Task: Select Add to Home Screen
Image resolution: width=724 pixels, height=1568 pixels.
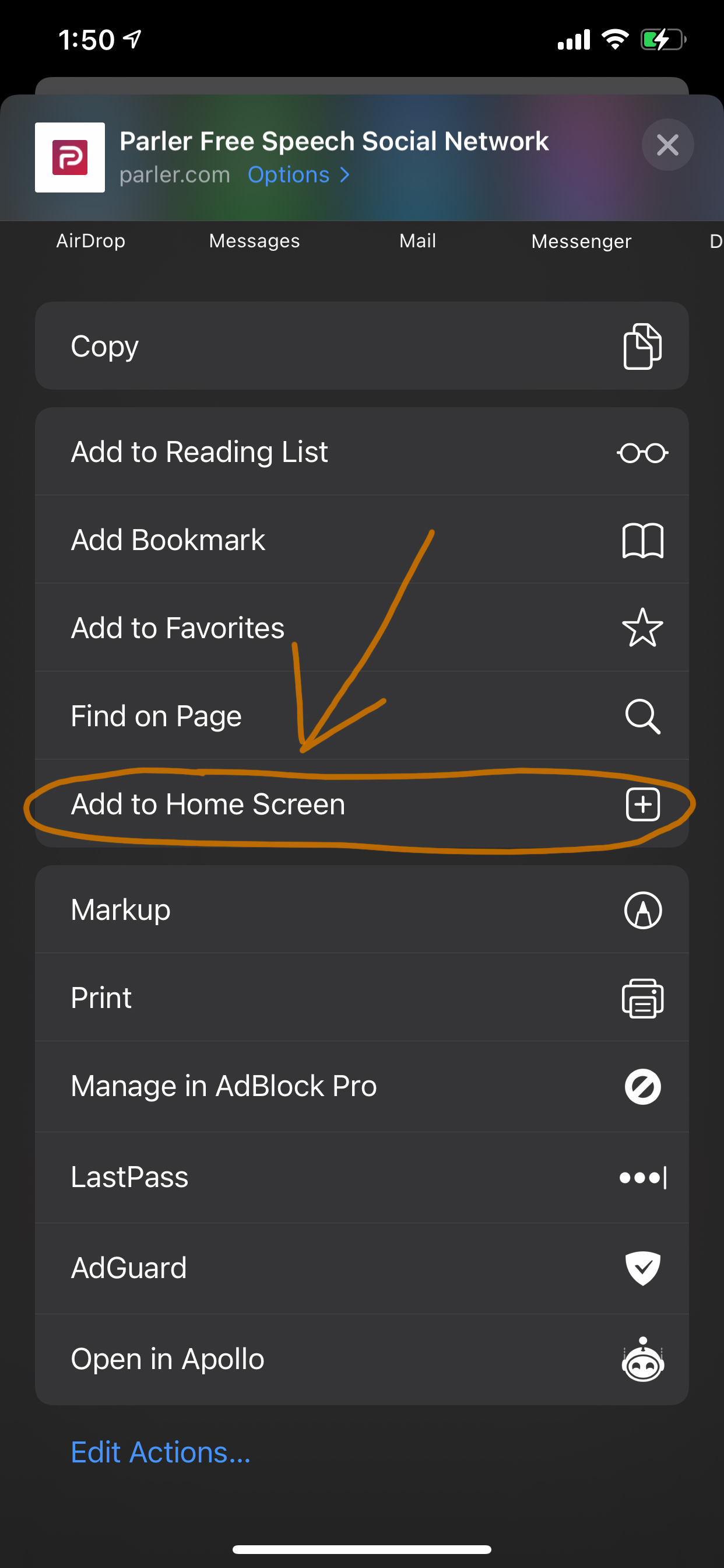Action: 361,804
